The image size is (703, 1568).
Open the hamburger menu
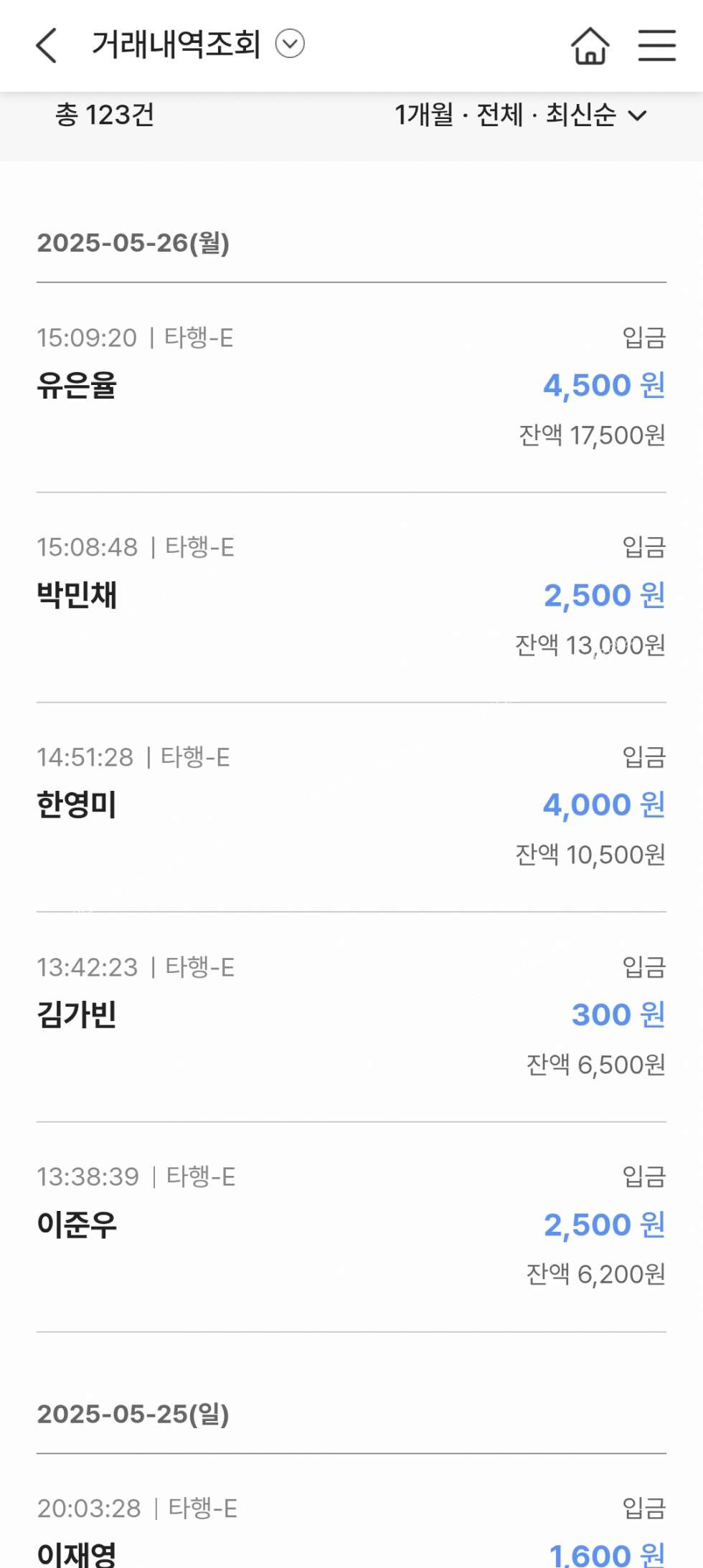656,45
